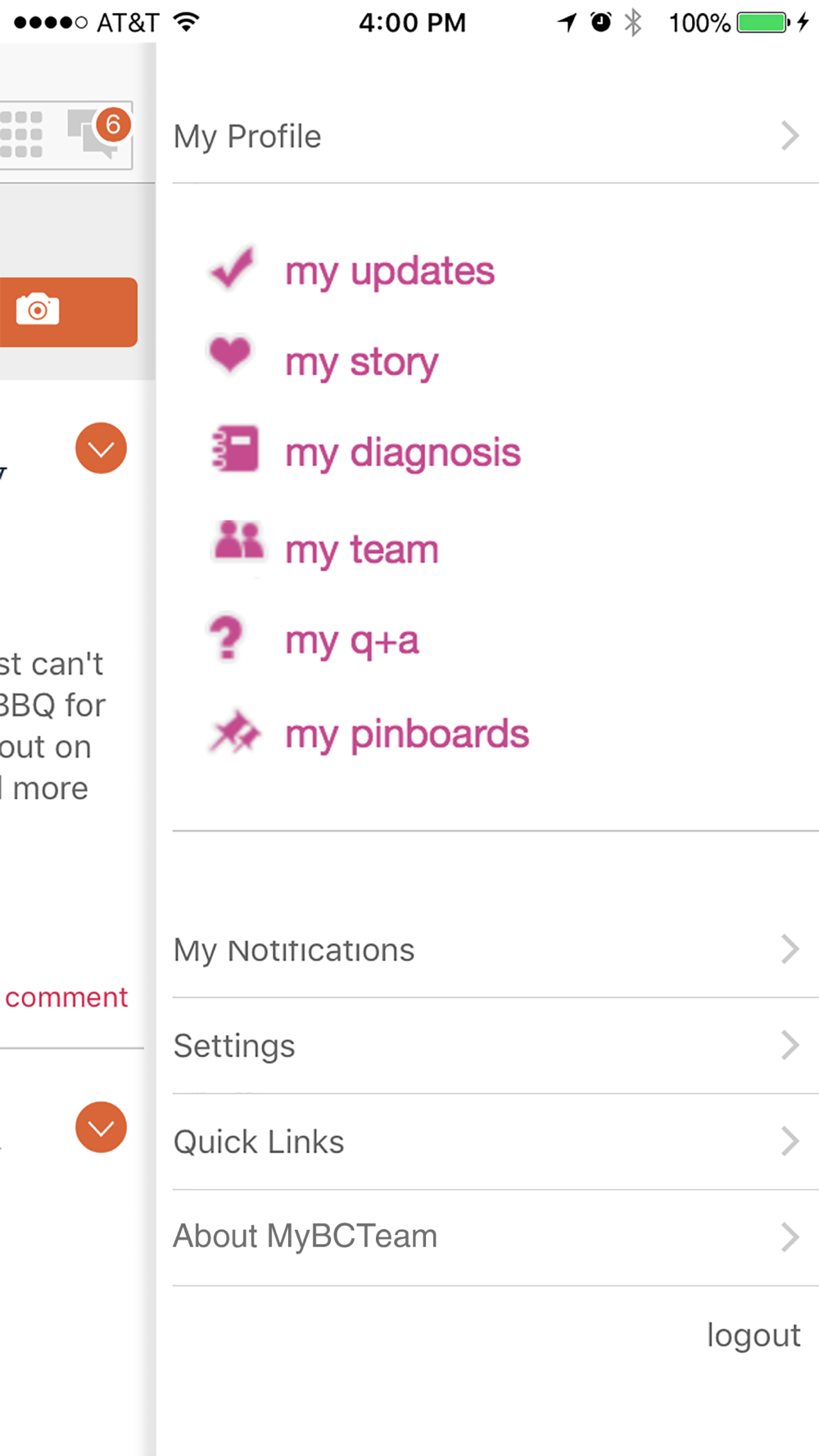819x1456 pixels.
Task: Open my pinboards
Action: point(406,734)
